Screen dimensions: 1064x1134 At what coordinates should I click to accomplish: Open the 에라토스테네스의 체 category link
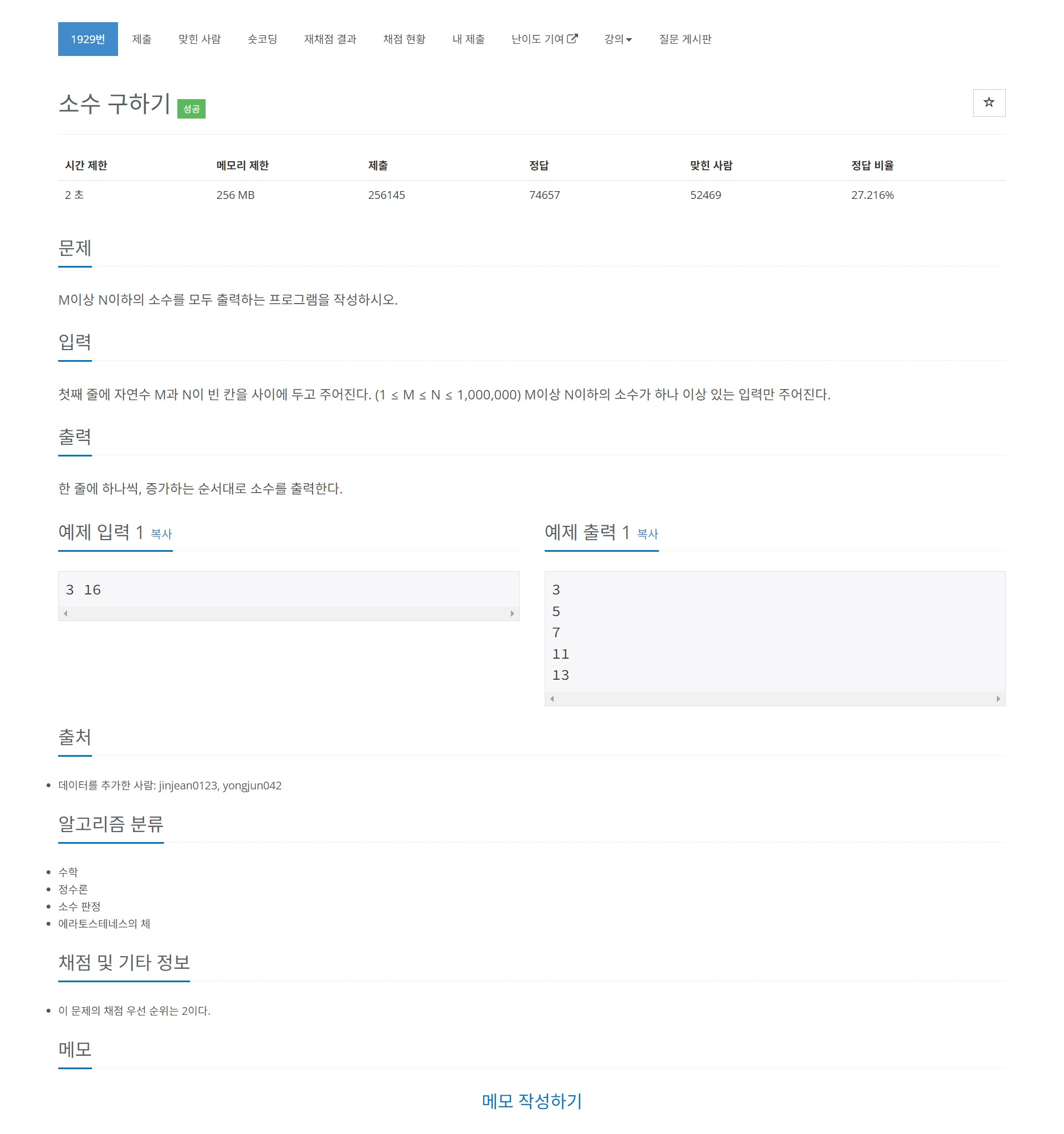(104, 923)
